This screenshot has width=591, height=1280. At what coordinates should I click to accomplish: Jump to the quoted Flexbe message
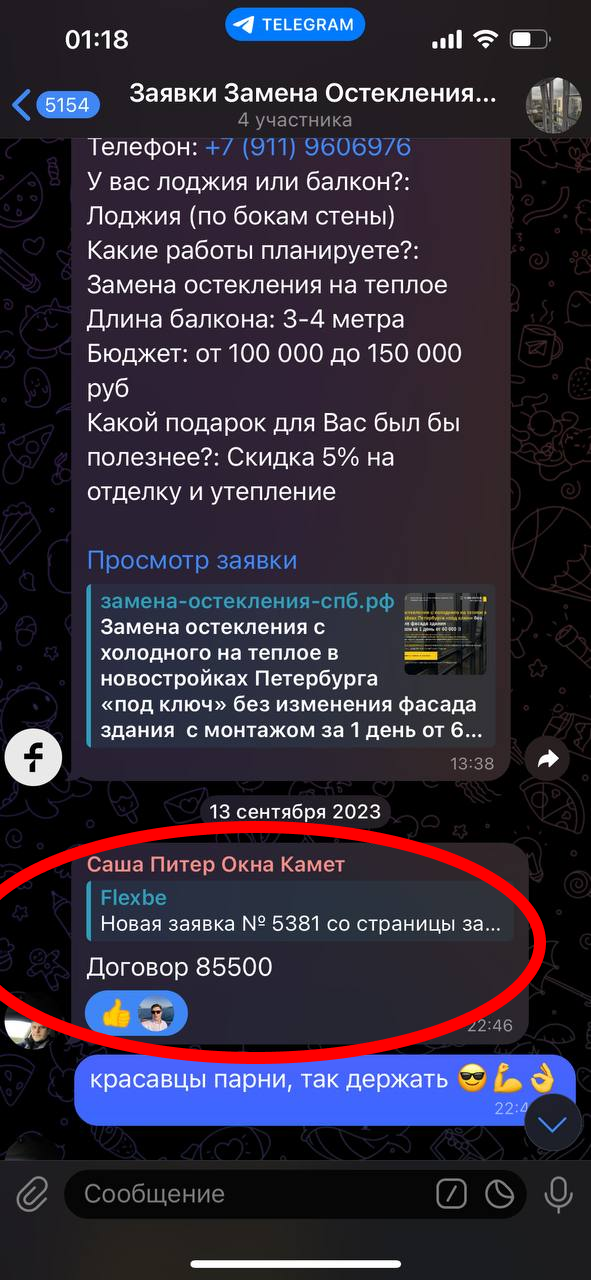(x=301, y=911)
